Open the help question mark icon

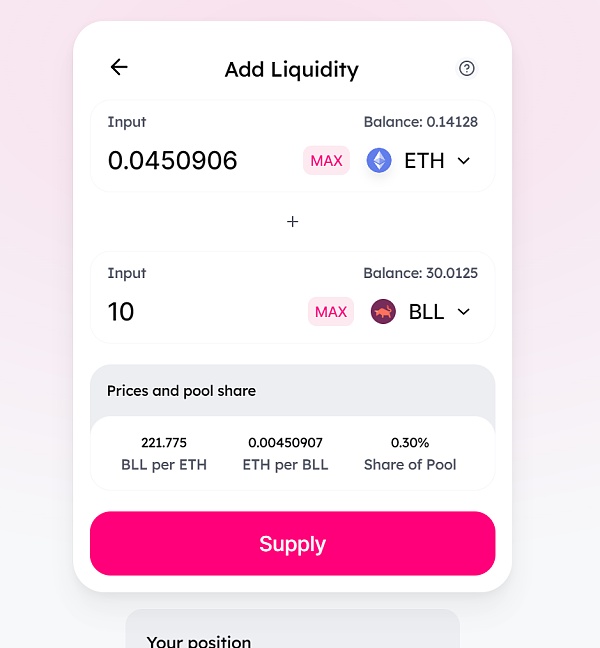pyautogui.click(x=466, y=68)
